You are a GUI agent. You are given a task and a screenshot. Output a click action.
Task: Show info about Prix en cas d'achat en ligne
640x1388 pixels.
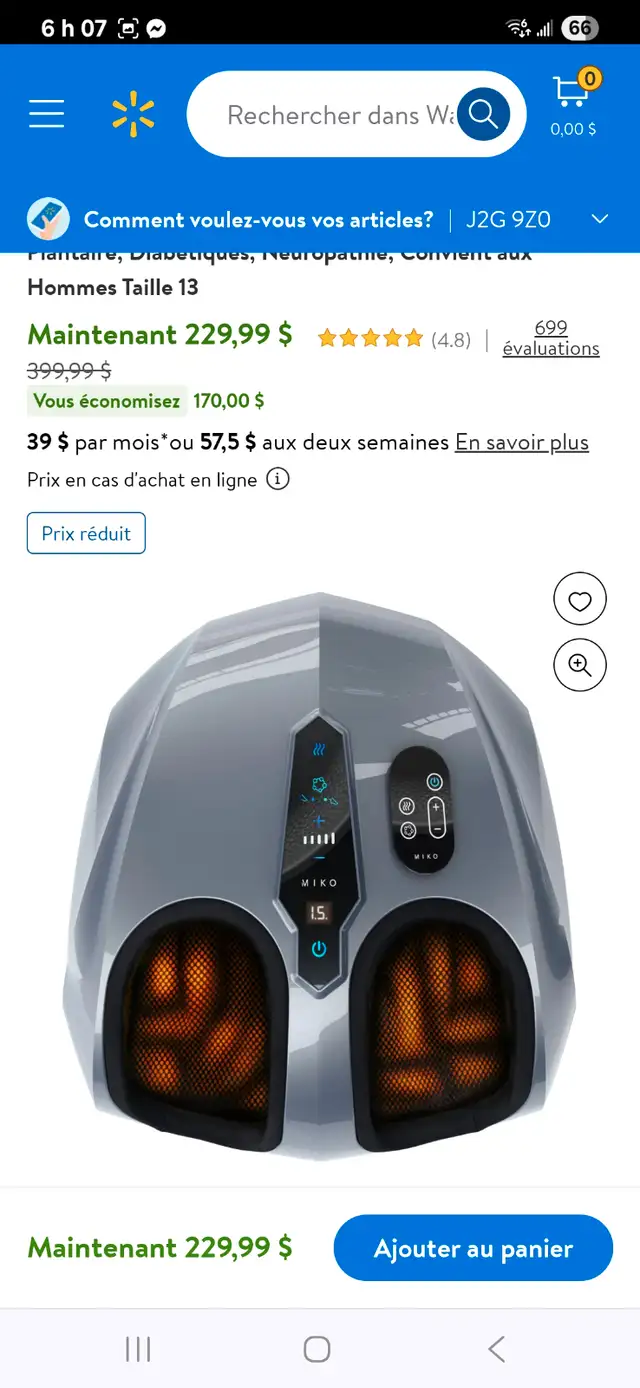[x=278, y=480]
